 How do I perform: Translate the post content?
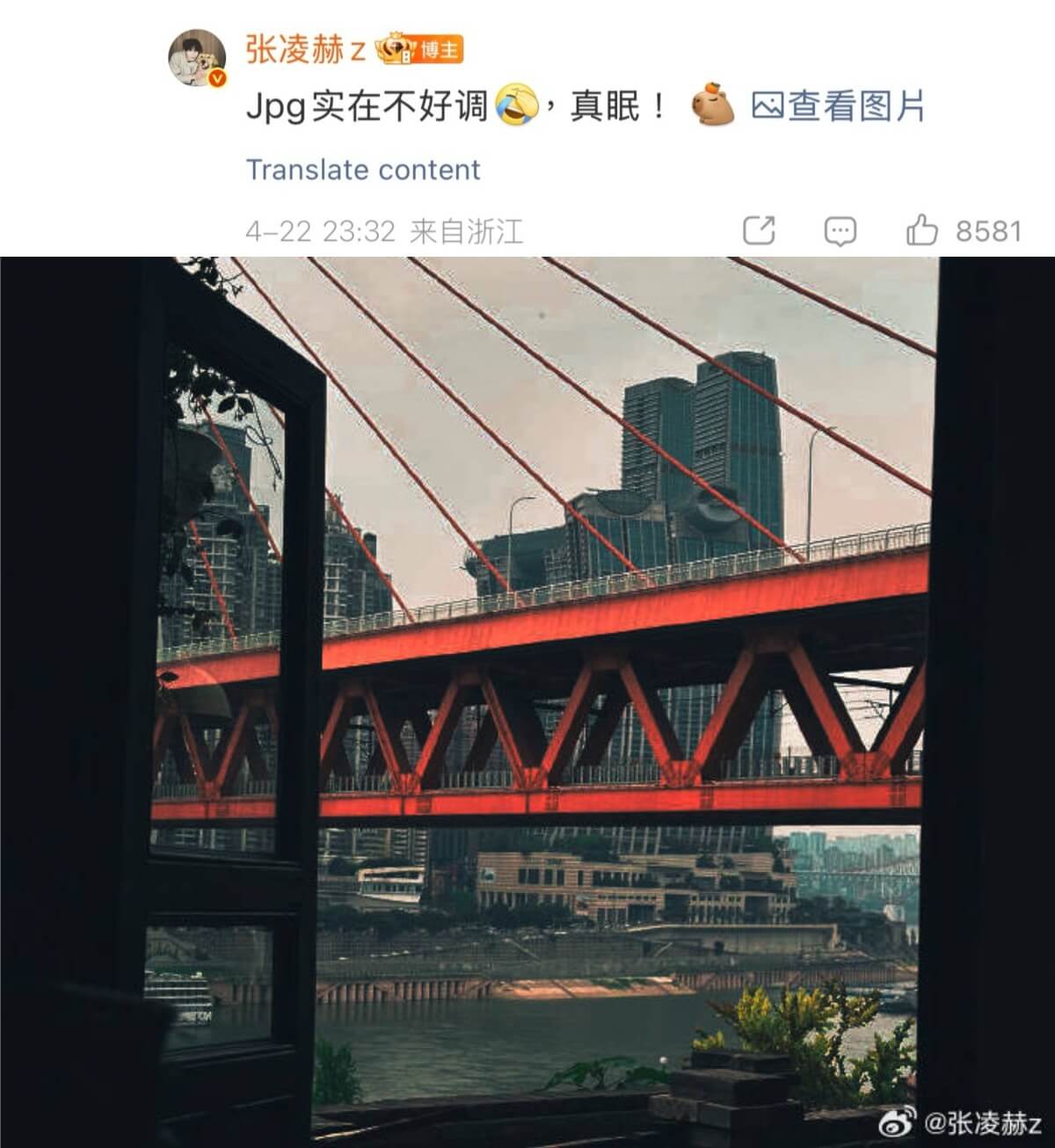coord(363,169)
